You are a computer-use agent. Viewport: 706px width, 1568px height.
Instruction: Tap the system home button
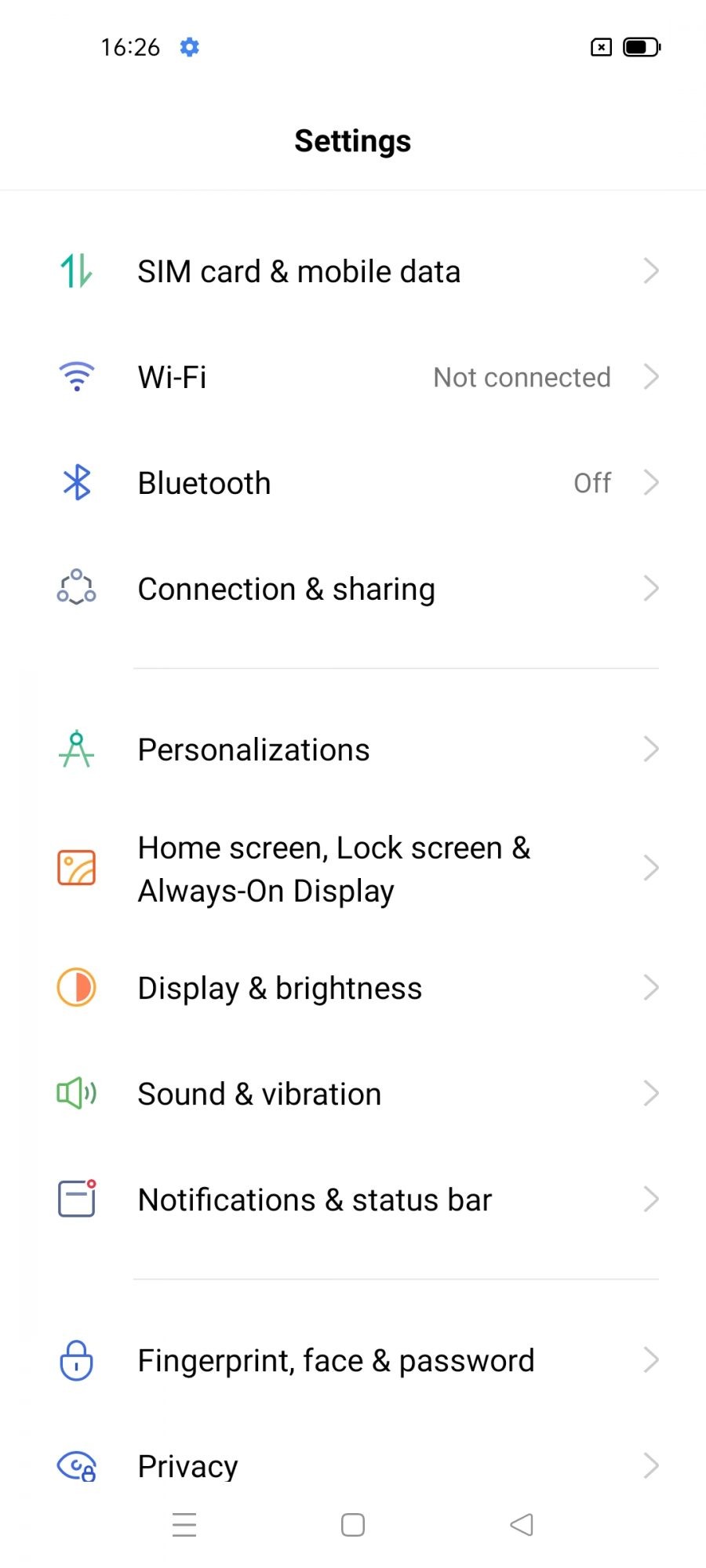(353, 1525)
